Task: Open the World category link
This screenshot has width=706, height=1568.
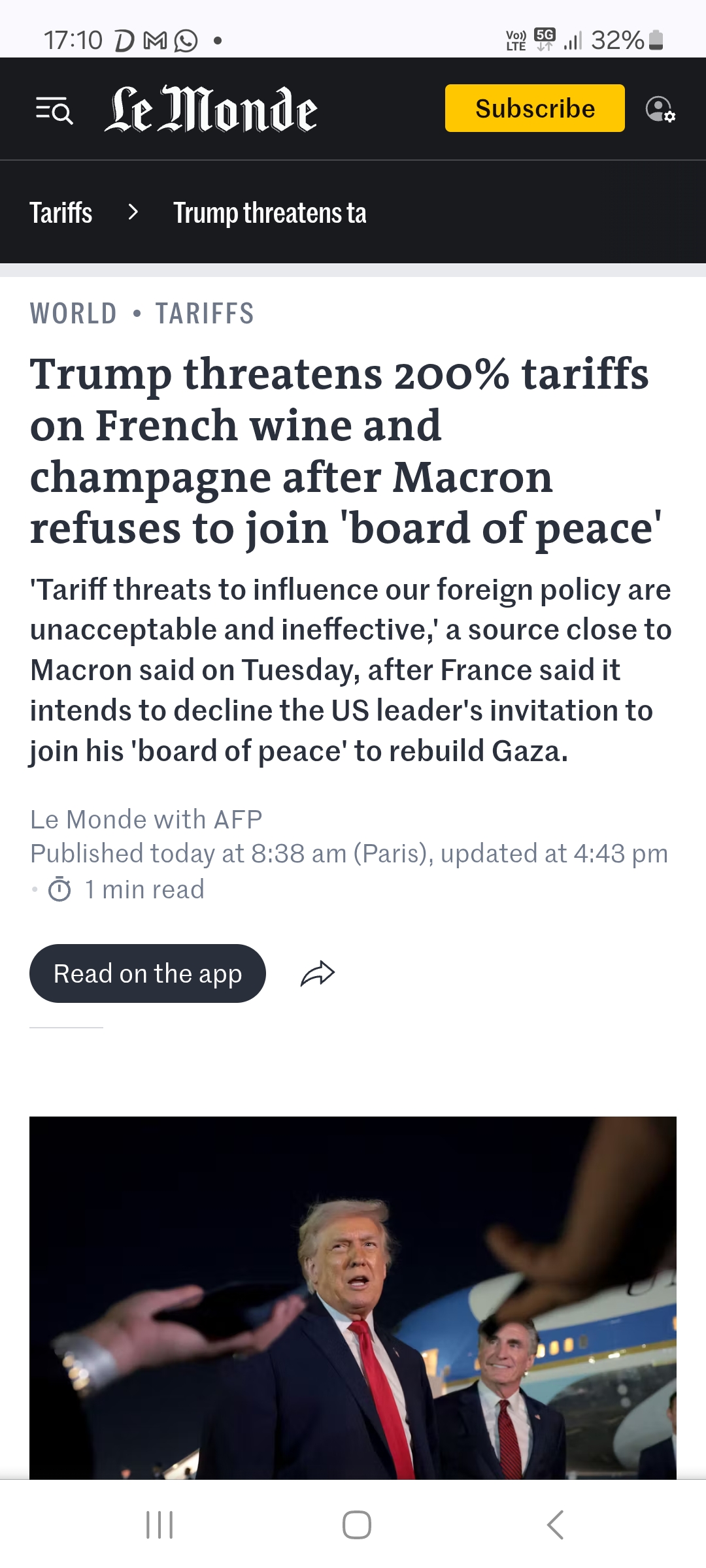Action: point(73,314)
